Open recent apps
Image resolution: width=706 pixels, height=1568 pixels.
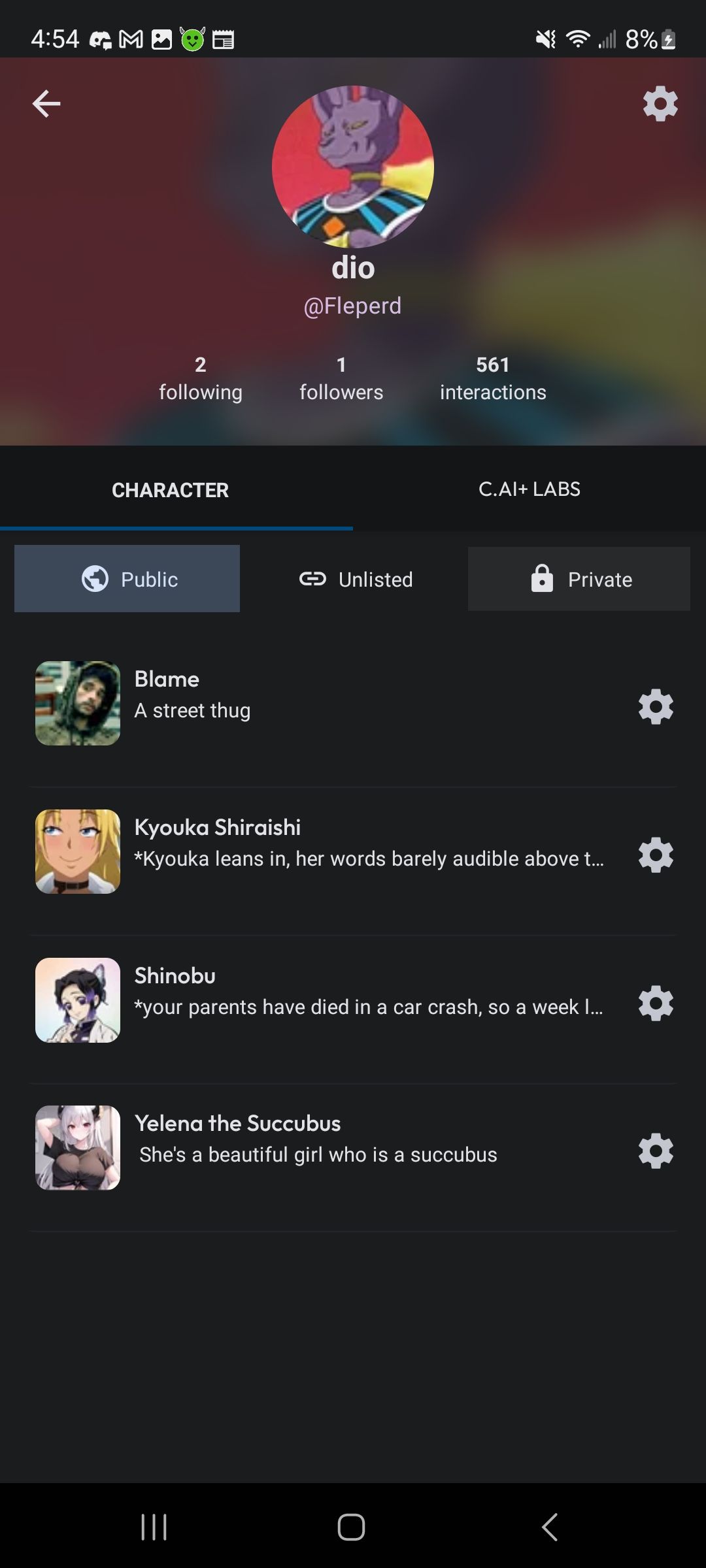(154, 1527)
